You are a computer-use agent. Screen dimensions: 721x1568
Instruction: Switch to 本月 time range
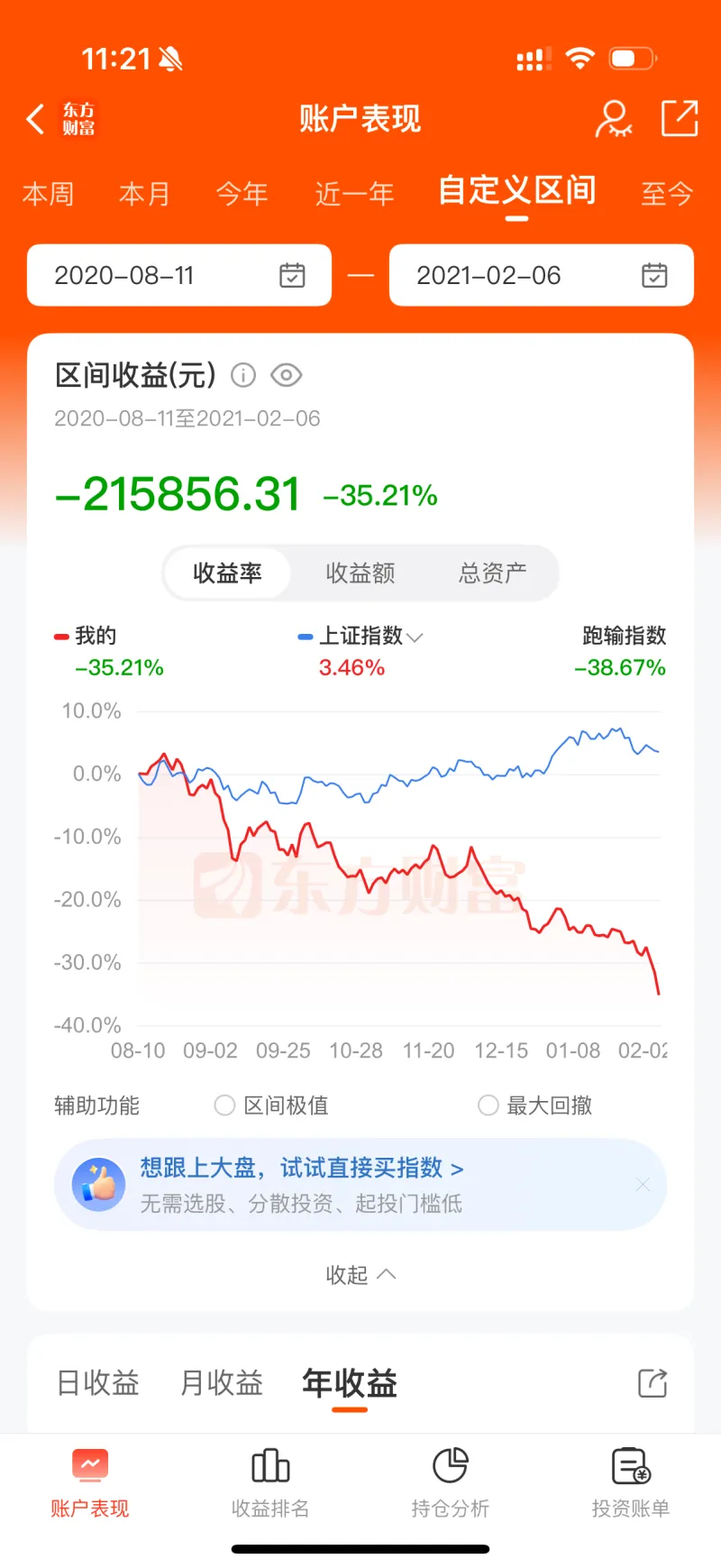144,194
